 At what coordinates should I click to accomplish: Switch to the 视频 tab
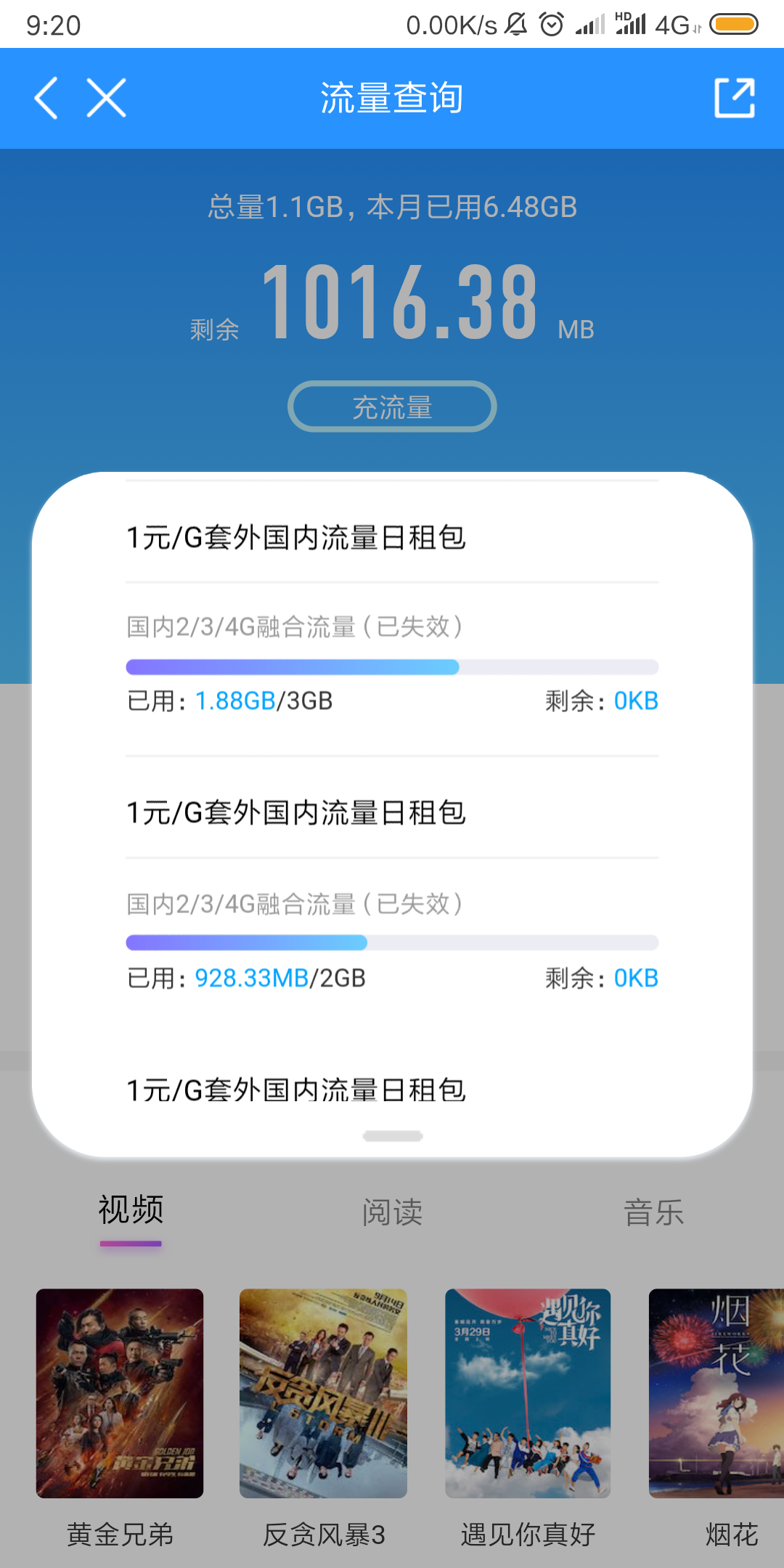(x=131, y=1211)
